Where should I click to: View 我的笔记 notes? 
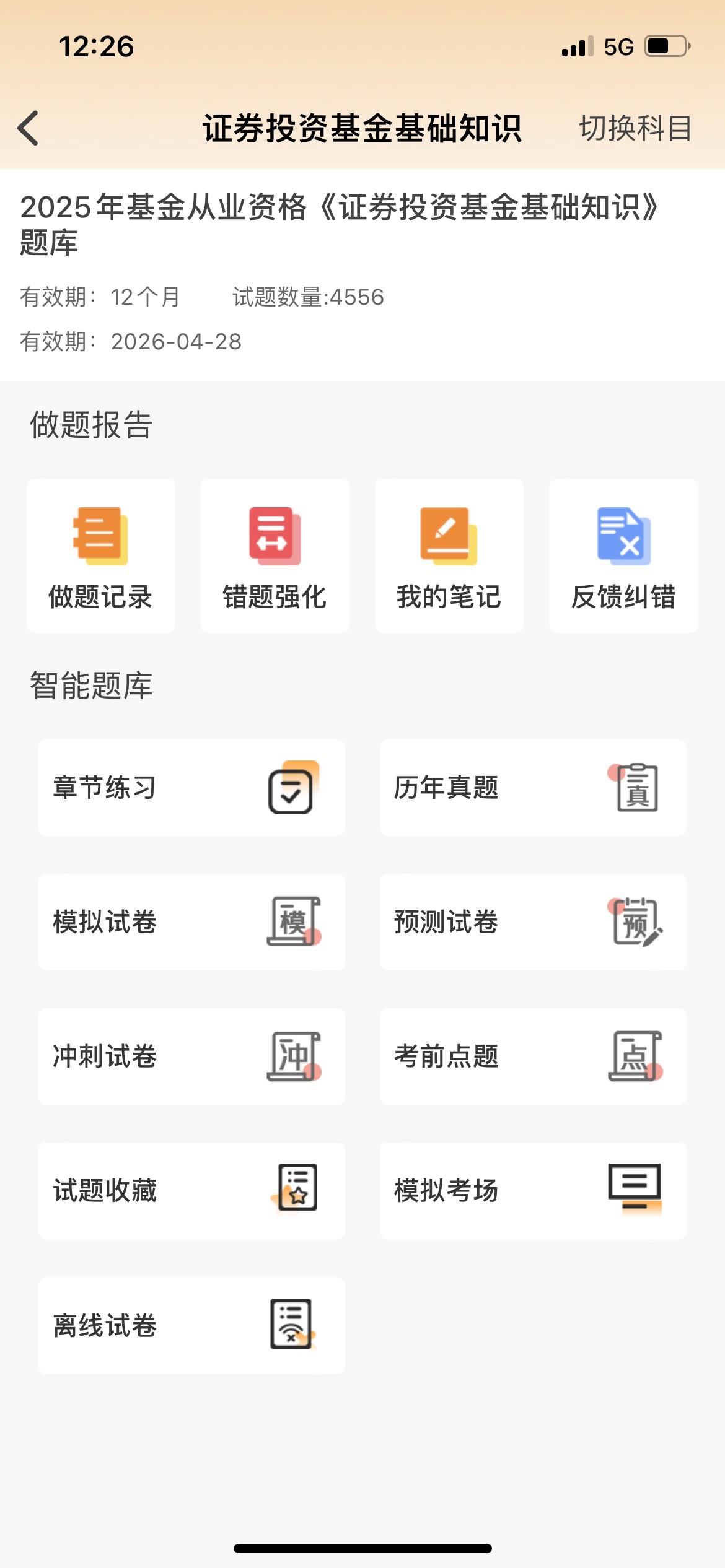(x=449, y=555)
